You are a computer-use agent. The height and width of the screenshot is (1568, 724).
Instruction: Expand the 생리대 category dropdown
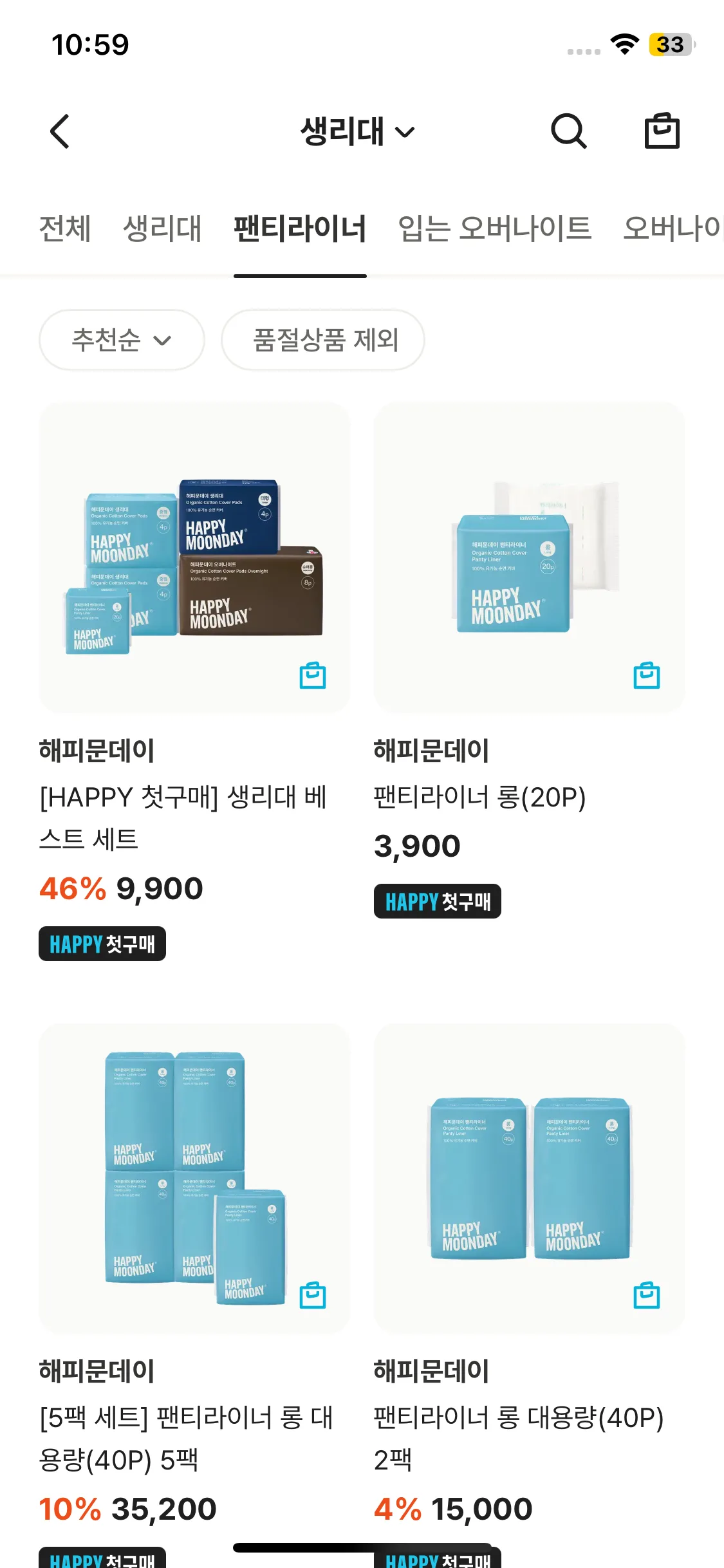(358, 131)
